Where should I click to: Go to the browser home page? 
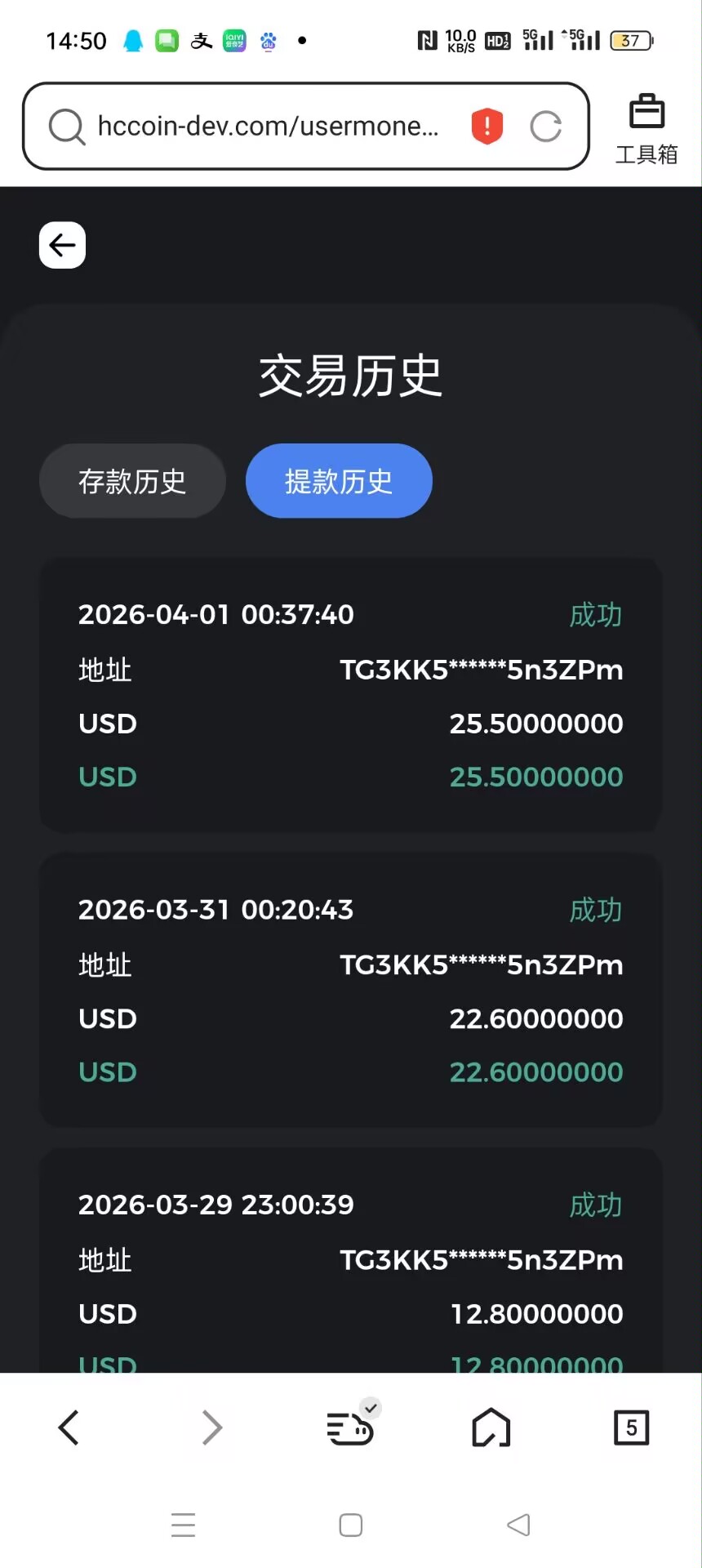click(491, 1428)
